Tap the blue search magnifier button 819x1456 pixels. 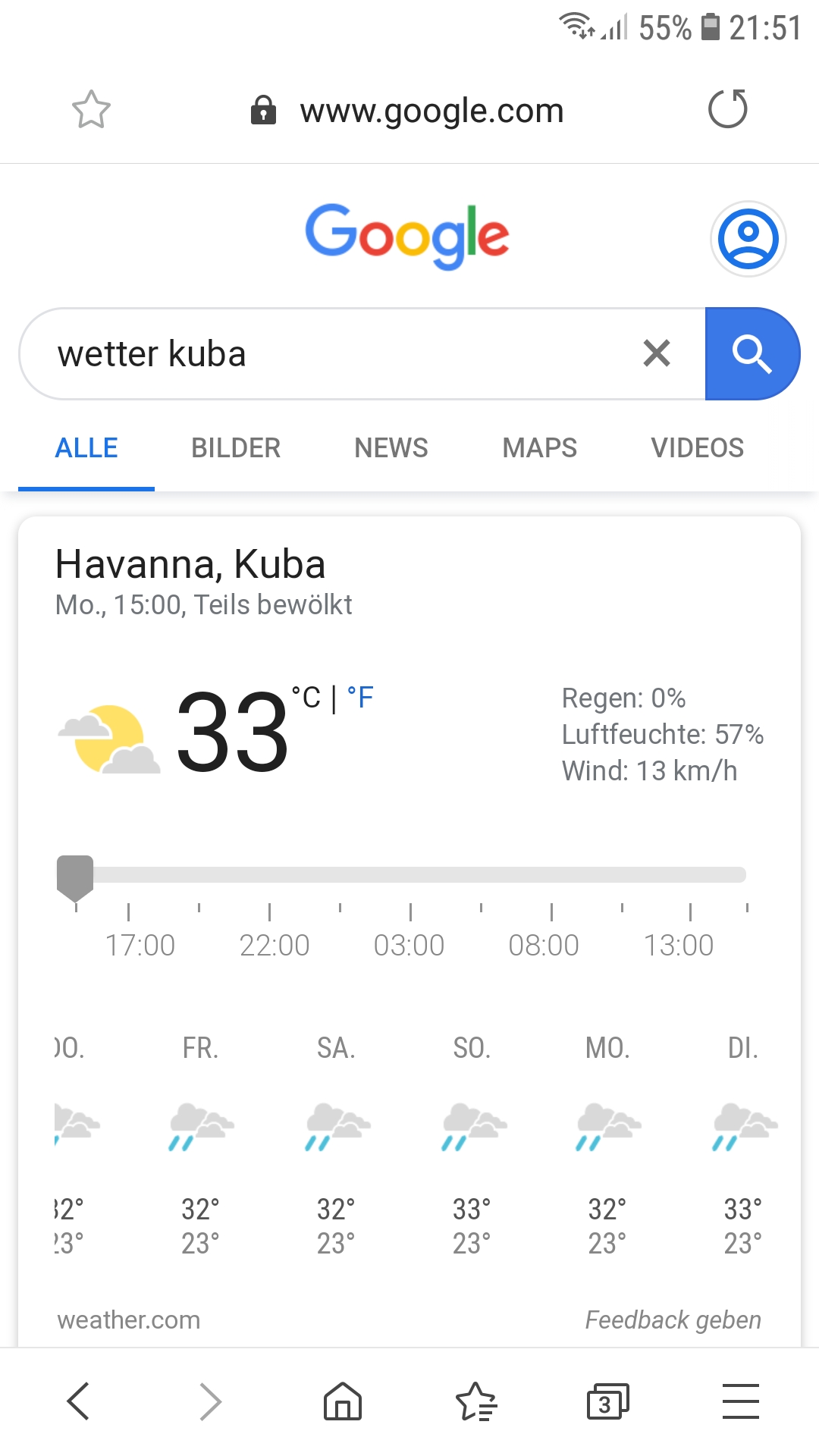[752, 353]
